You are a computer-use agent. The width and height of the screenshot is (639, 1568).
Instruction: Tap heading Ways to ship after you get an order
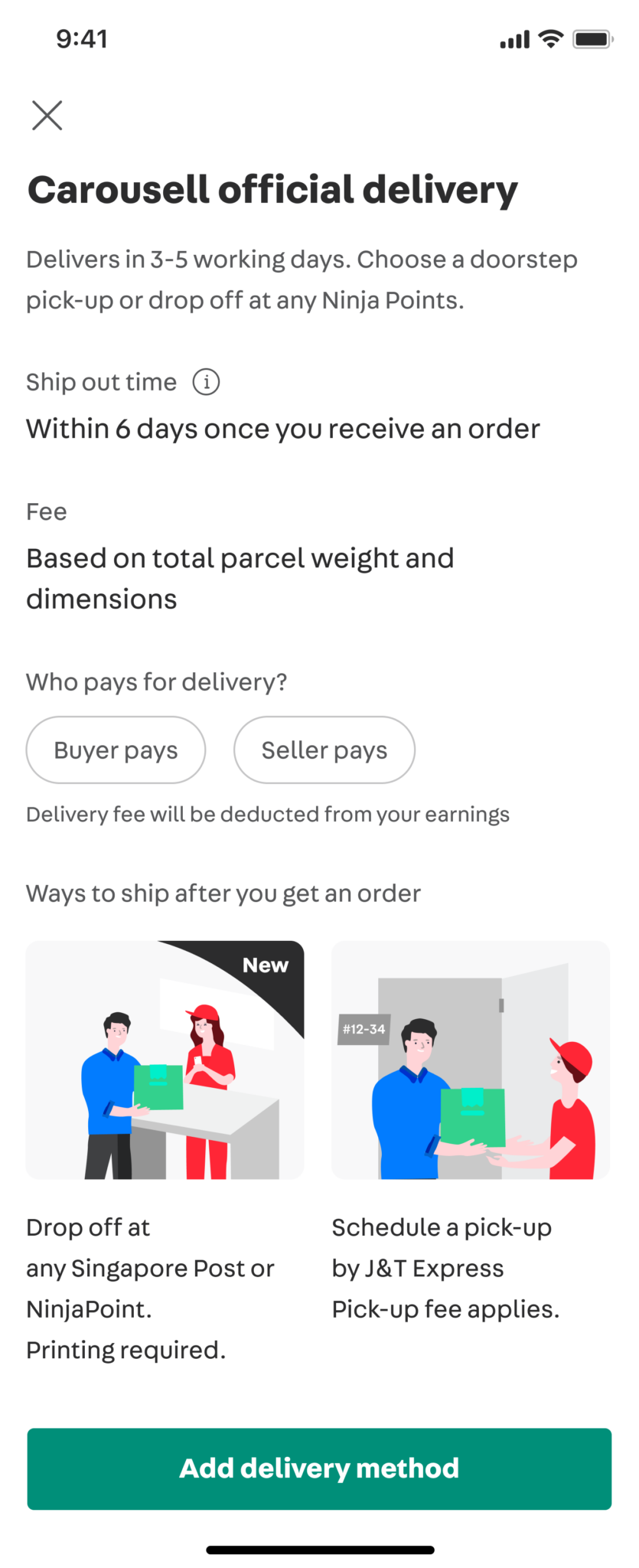[223, 893]
